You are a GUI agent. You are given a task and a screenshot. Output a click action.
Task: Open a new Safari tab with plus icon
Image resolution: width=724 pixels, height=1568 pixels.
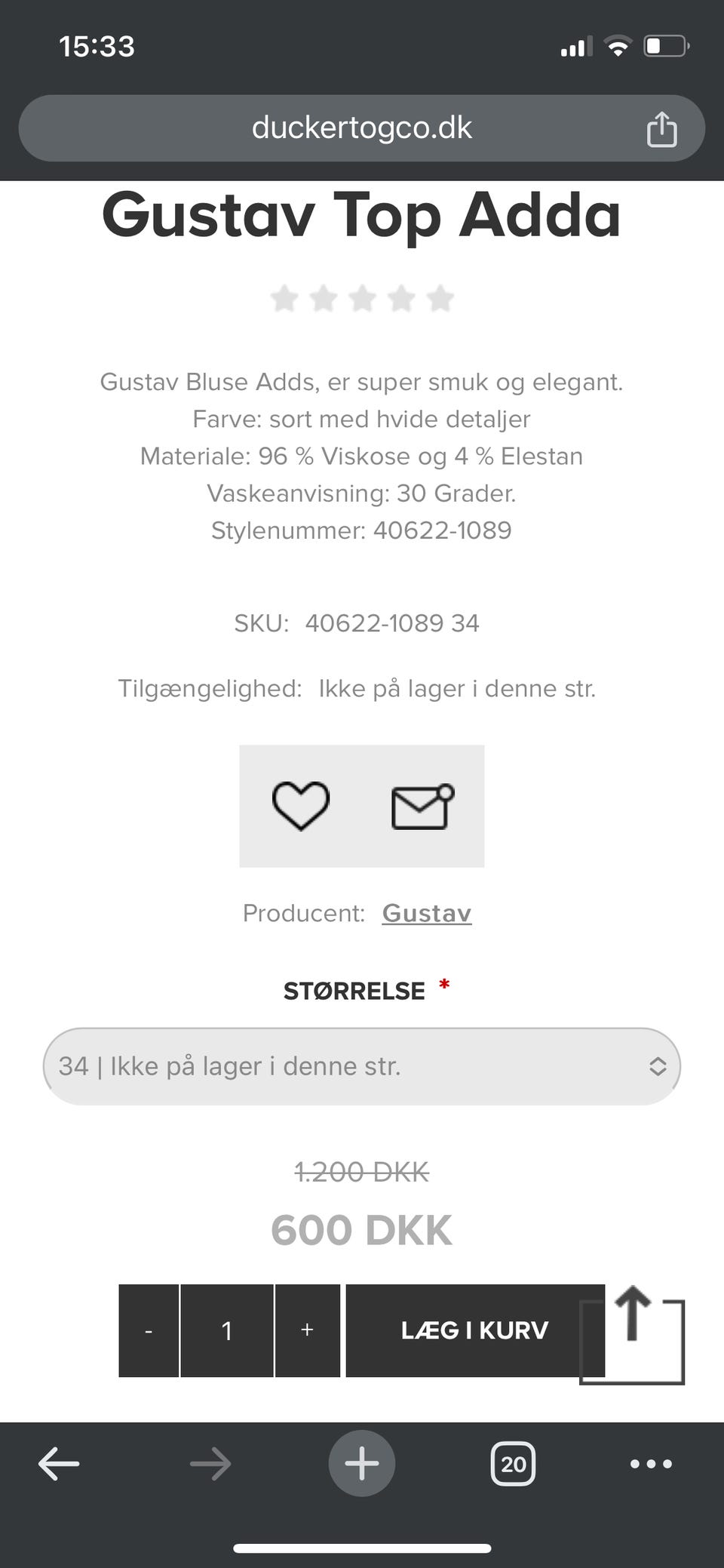(361, 1462)
